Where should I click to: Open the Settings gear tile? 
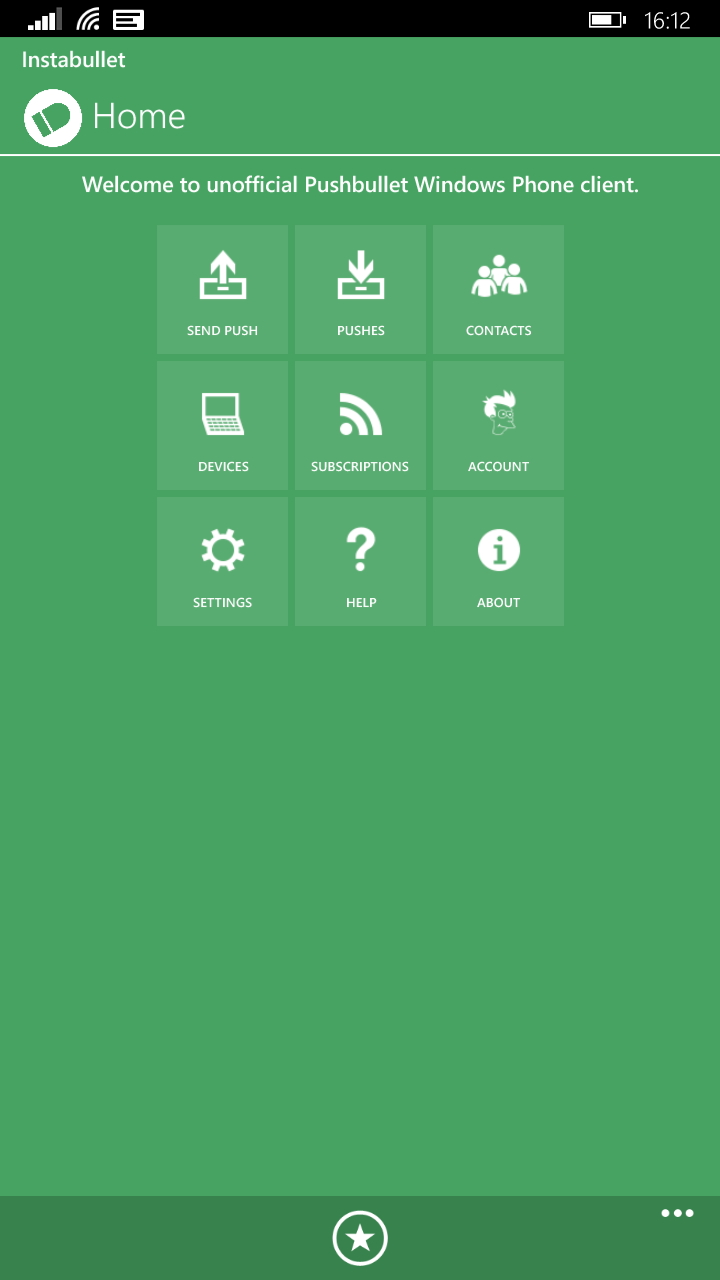click(222, 560)
